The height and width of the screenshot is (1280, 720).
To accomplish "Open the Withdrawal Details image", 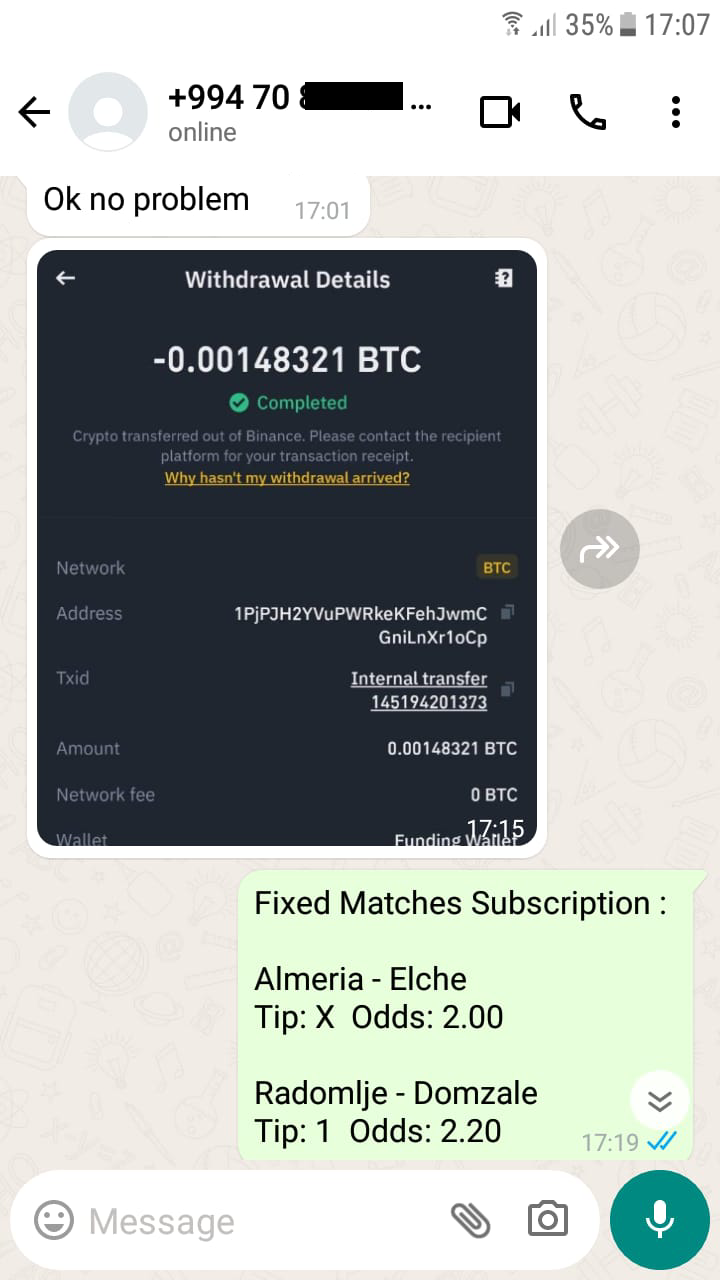I will 287,548.
